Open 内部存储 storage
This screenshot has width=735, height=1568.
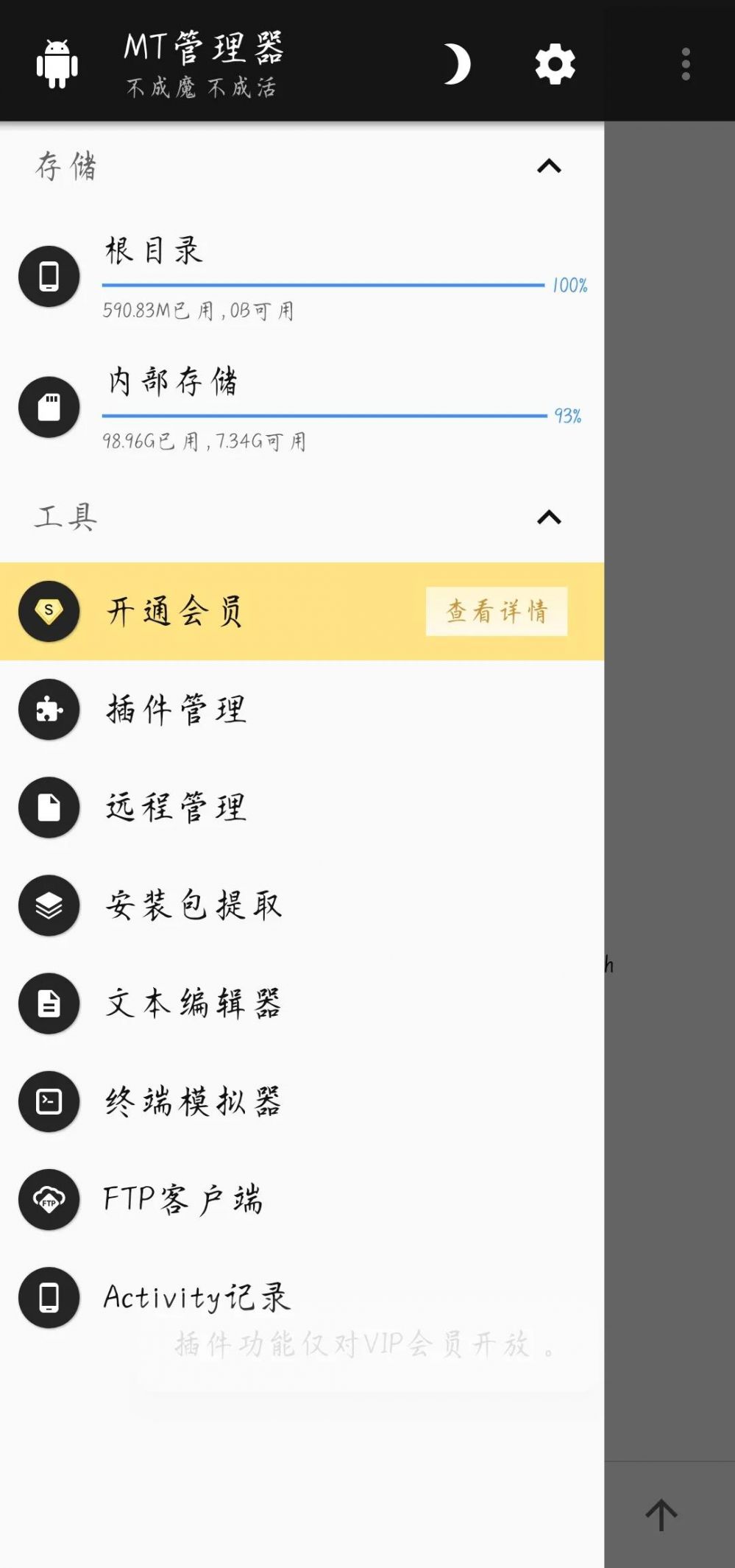[302, 407]
